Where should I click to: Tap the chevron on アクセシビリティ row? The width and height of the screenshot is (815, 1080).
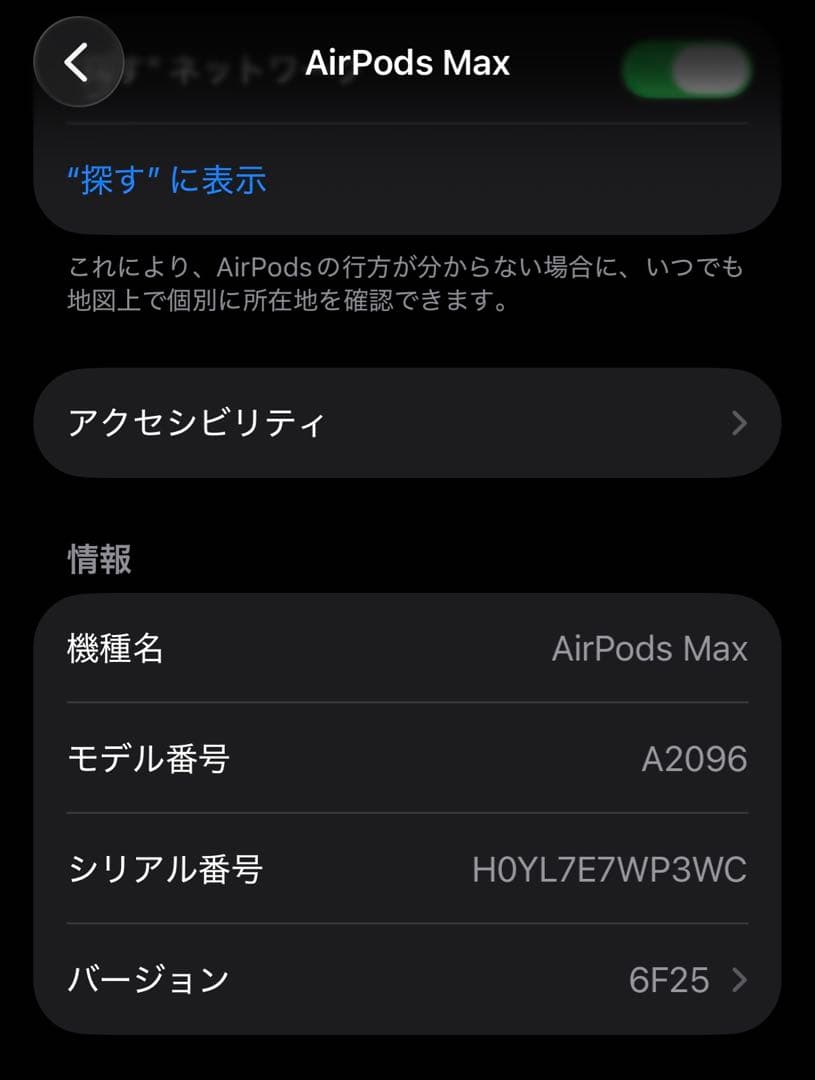point(737,422)
